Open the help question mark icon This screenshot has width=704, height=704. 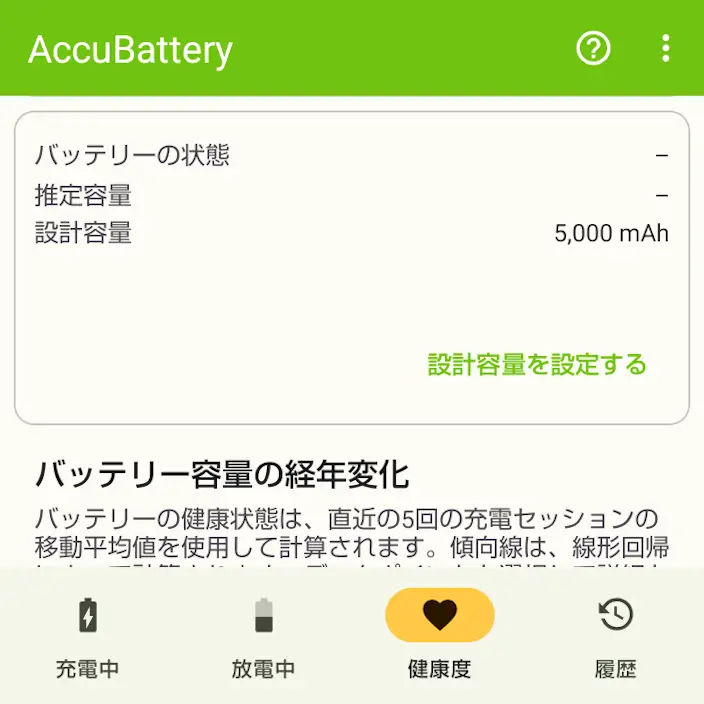(593, 48)
